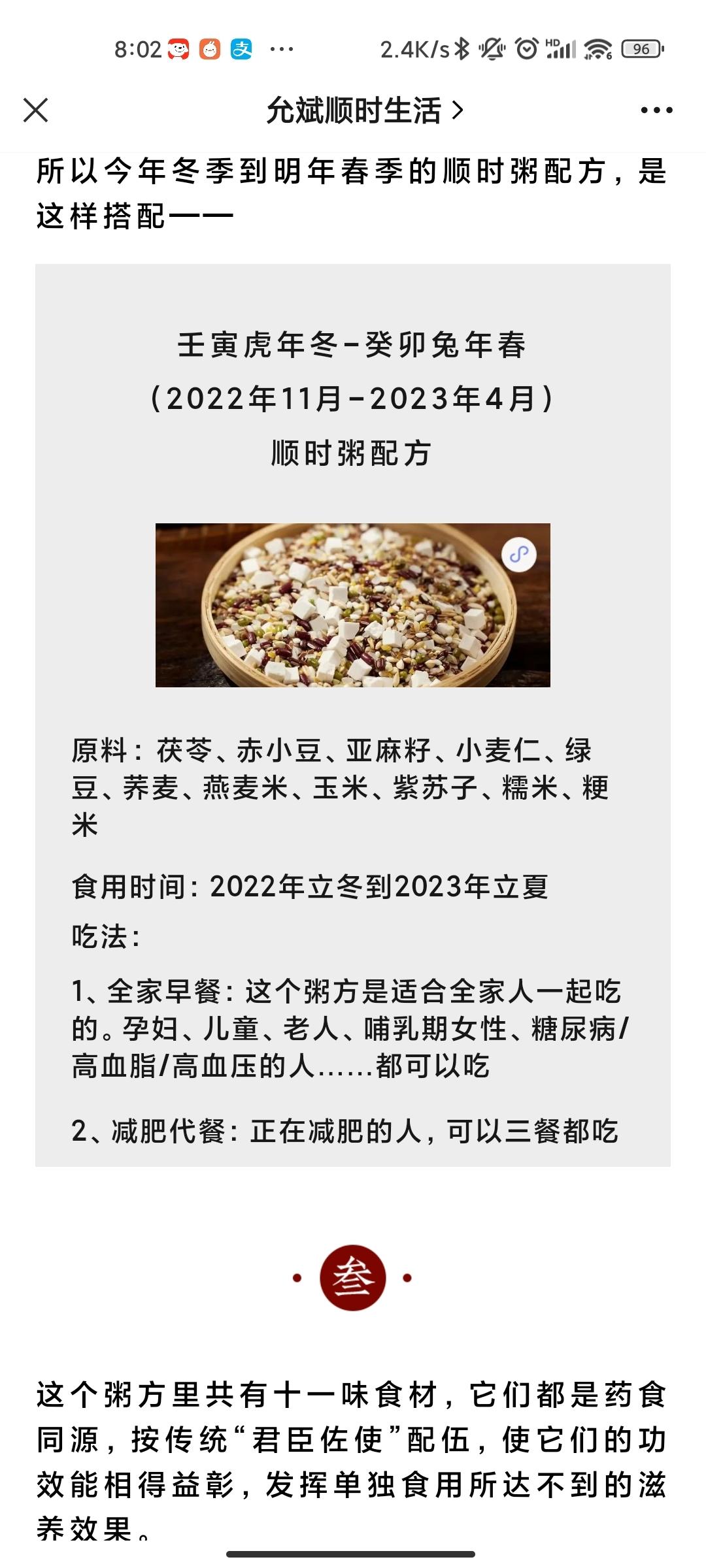Open the three-dot overflow menu
706x1568 pixels.
(x=656, y=110)
